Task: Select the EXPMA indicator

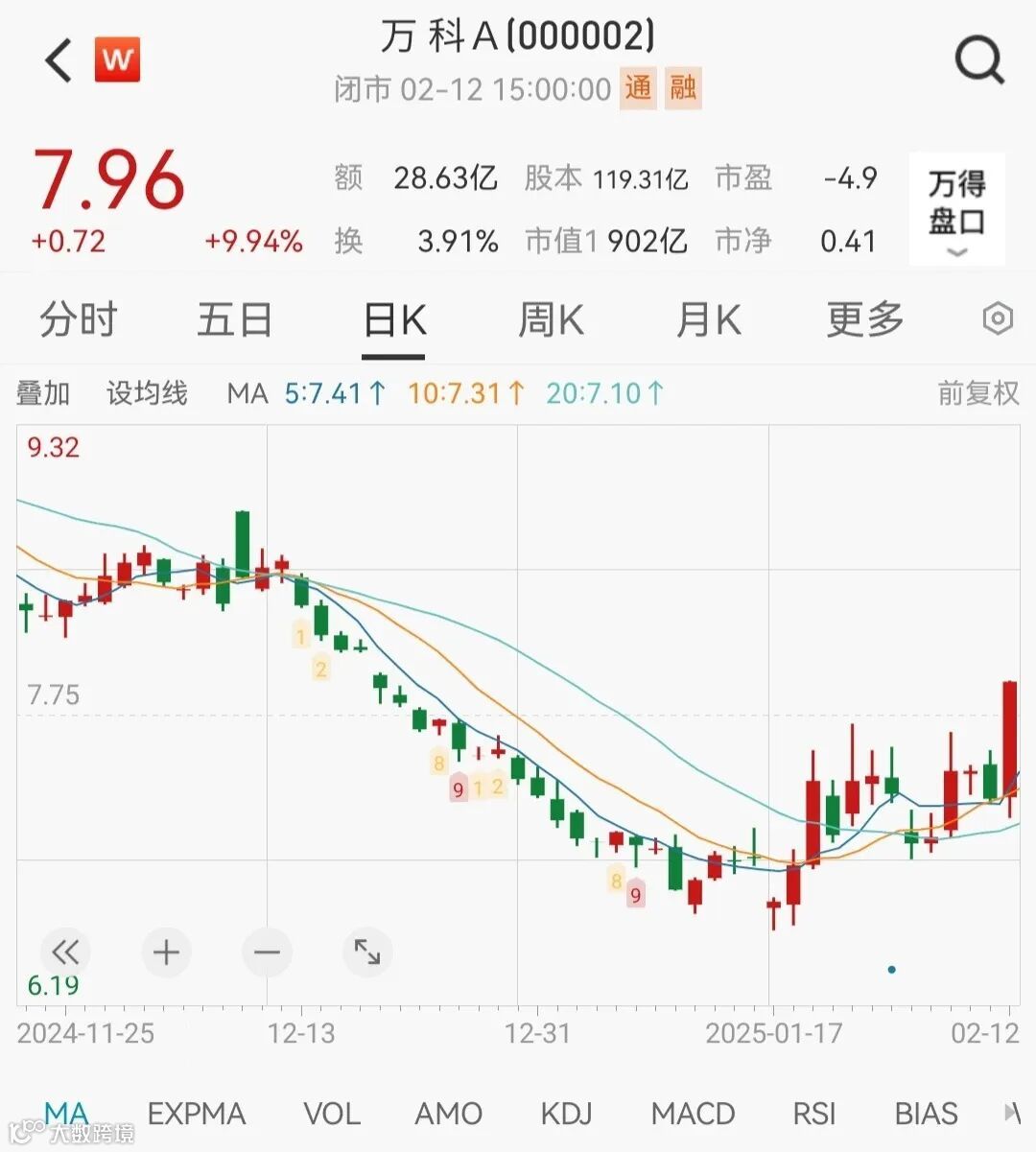Action: coord(197,1114)
